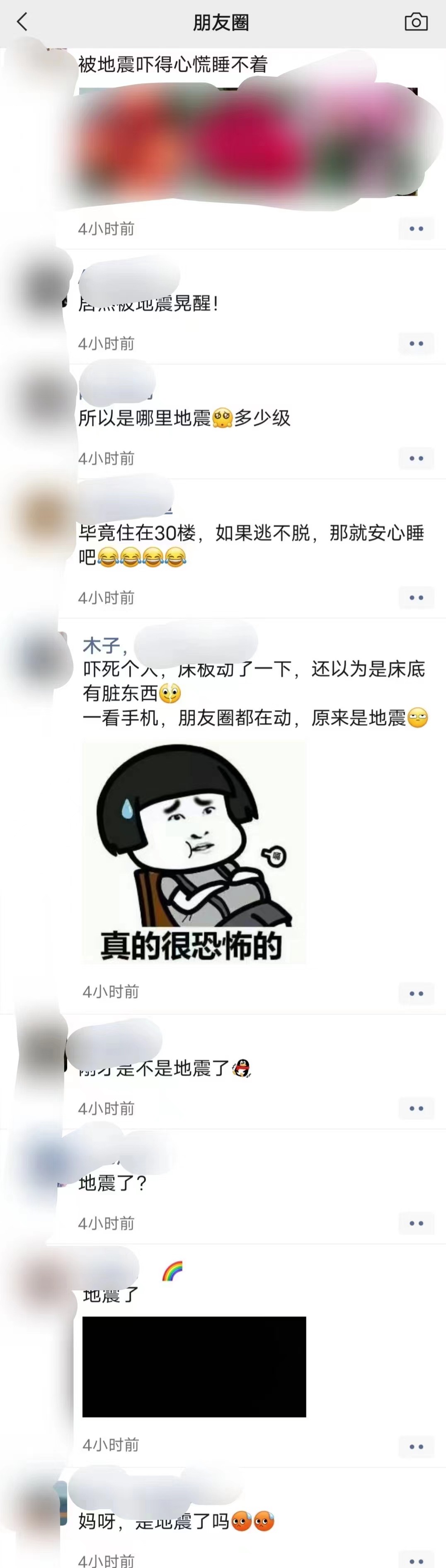Open the like/comment menu under the 所以是哪里地震 post
Screen dimensions: 446x1568
[416, 458]
